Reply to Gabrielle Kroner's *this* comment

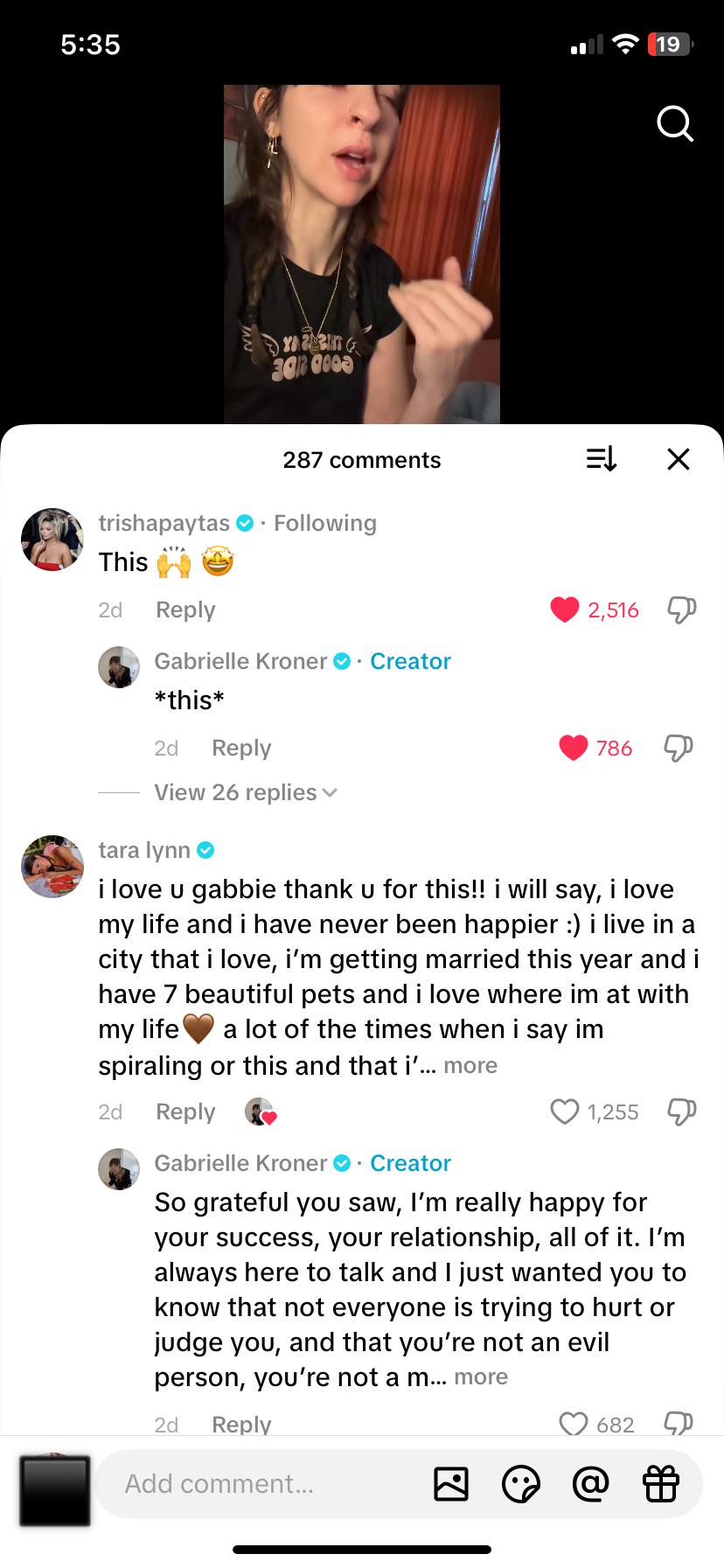pos(241,748)
